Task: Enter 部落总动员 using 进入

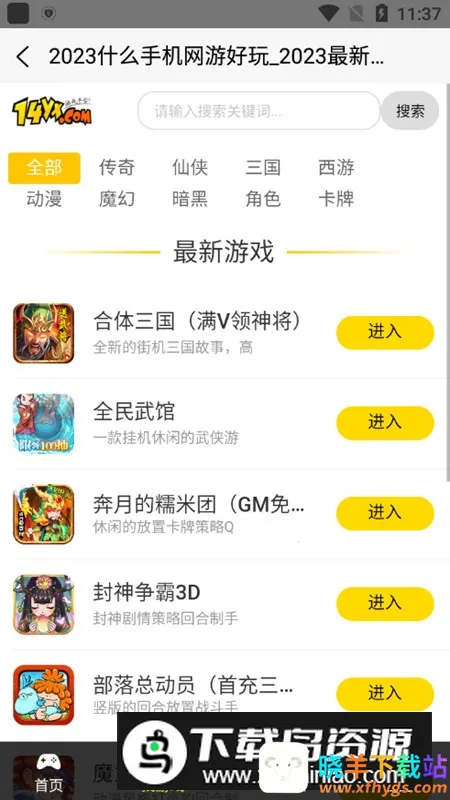Action: (385, 694)
